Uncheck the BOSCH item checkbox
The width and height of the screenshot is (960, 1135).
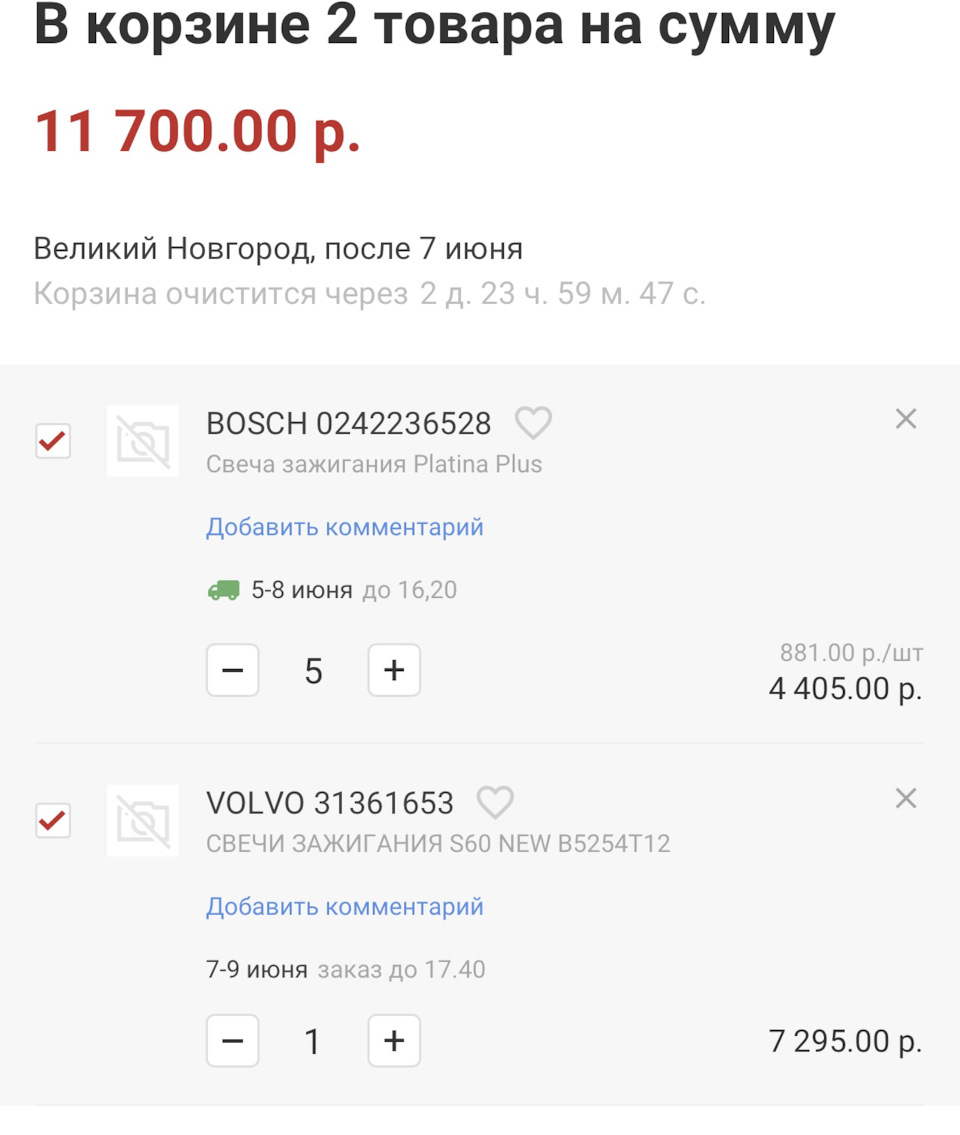coord(52,441)
